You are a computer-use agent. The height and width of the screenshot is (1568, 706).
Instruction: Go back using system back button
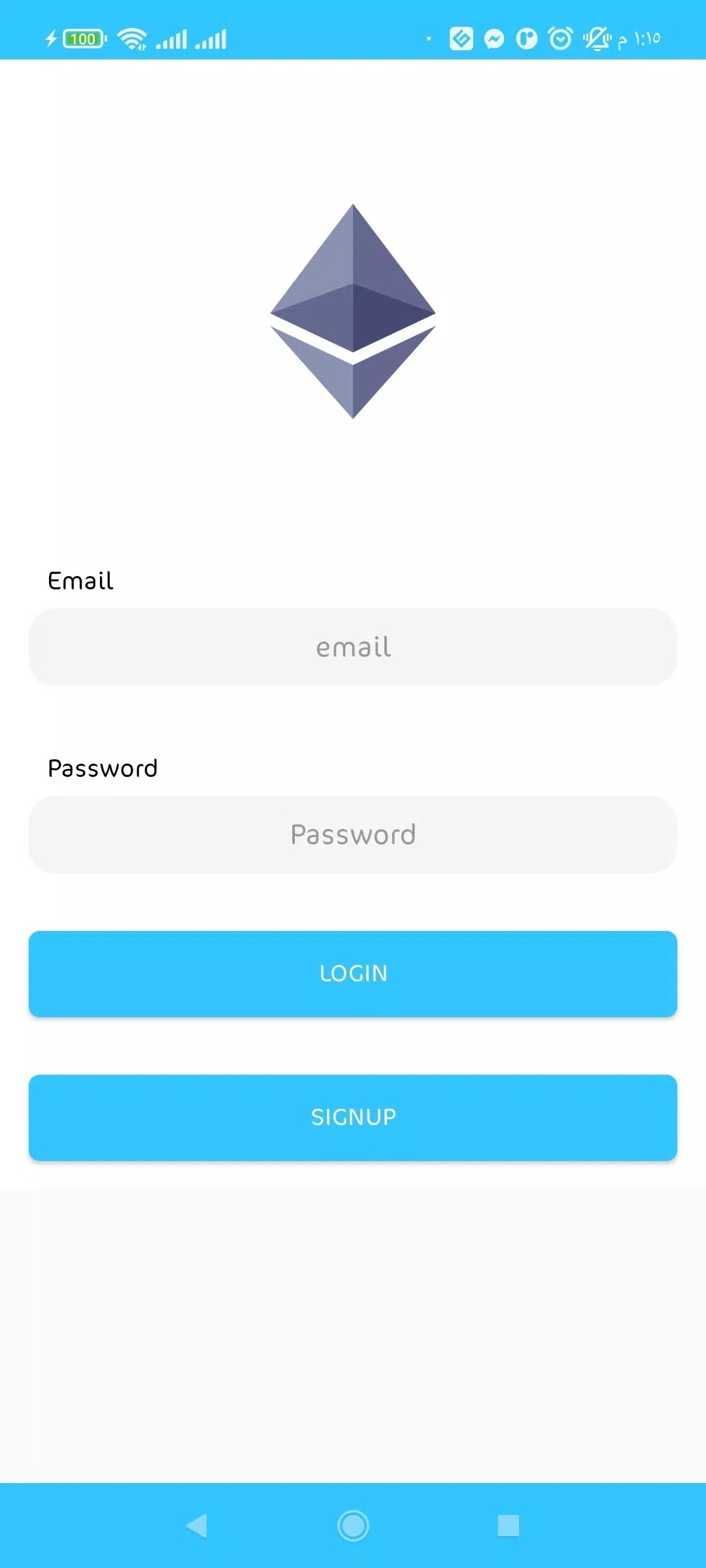(x=197, y=1526)
